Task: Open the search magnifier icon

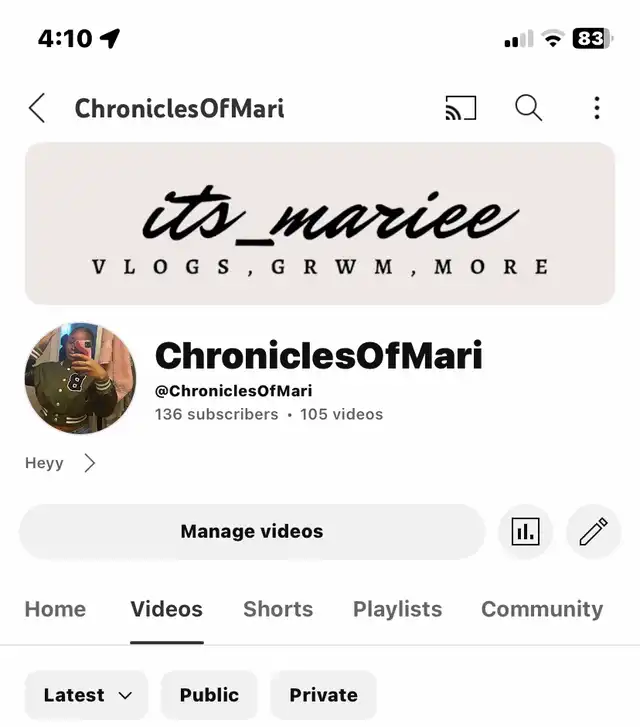Action: tap(528, 108)
